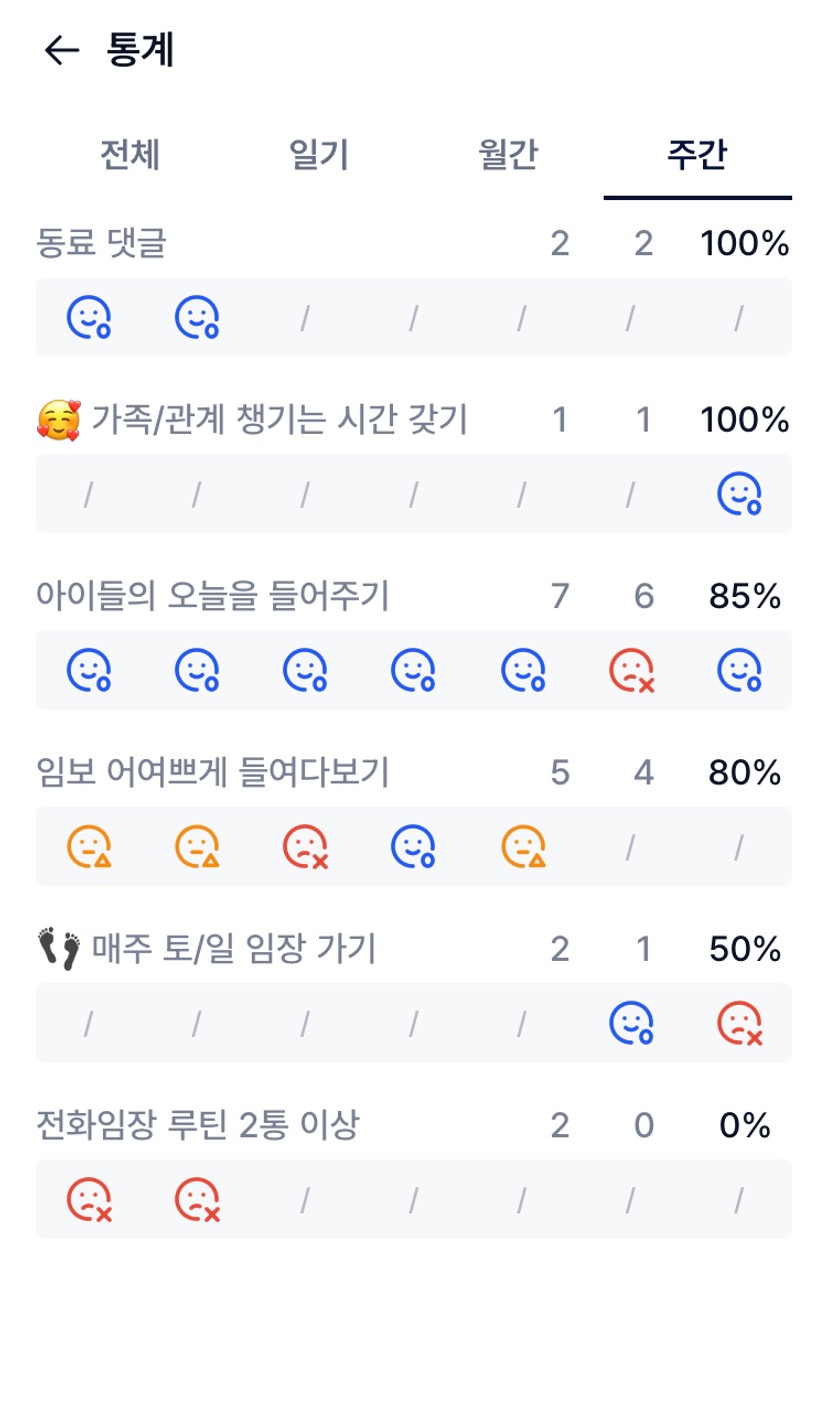Open 매주 토/일 임장 가기 habit
827x1415 pixels.
(234, 949)
